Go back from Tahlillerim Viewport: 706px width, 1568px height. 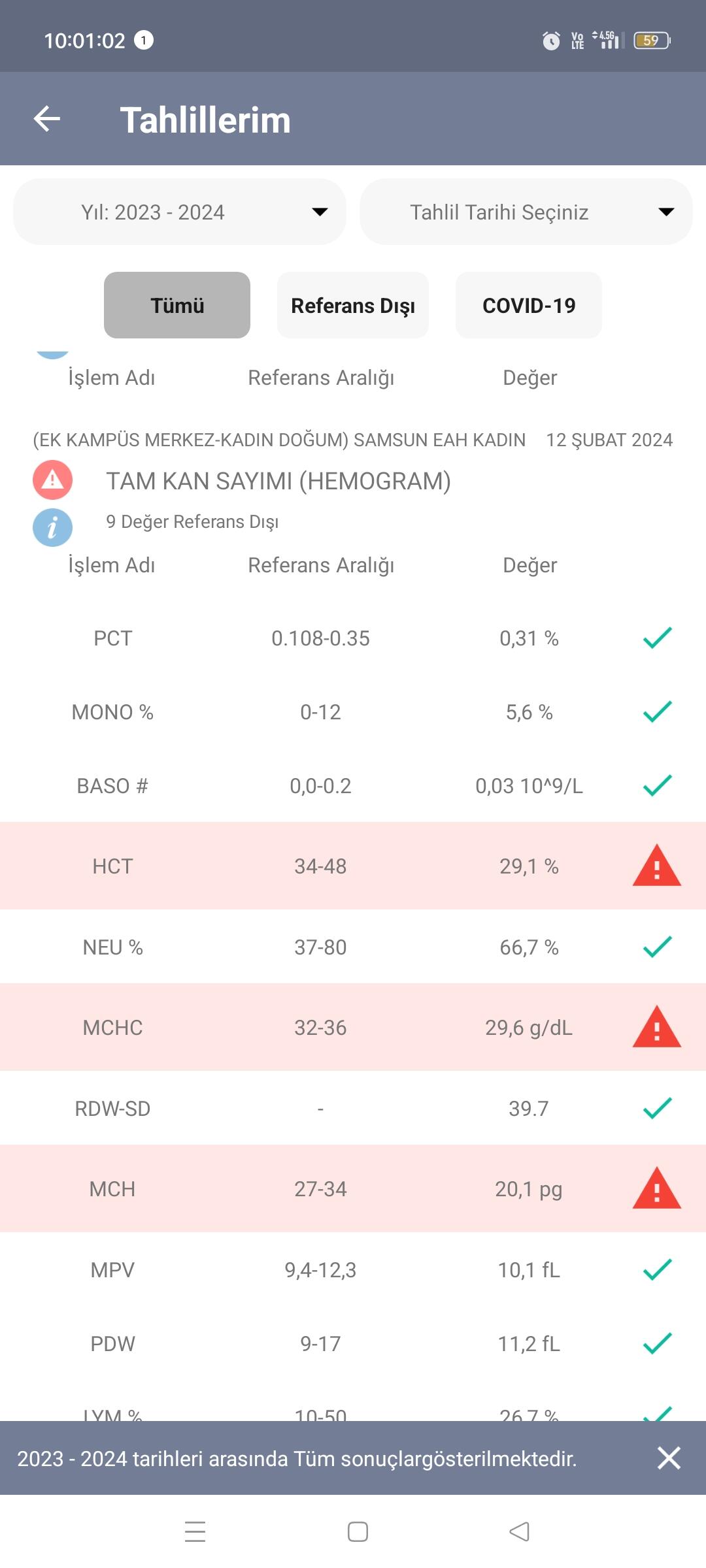pyautogui.click(x=47, y=119)
